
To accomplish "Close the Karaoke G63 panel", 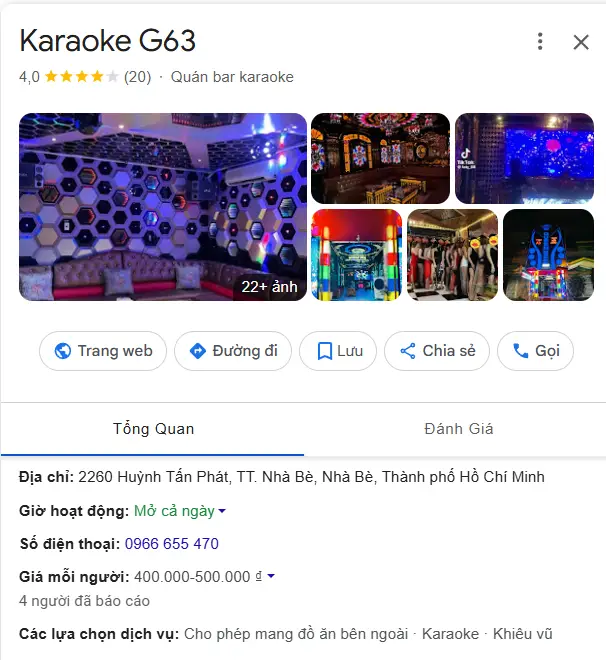I will [581, 41].
